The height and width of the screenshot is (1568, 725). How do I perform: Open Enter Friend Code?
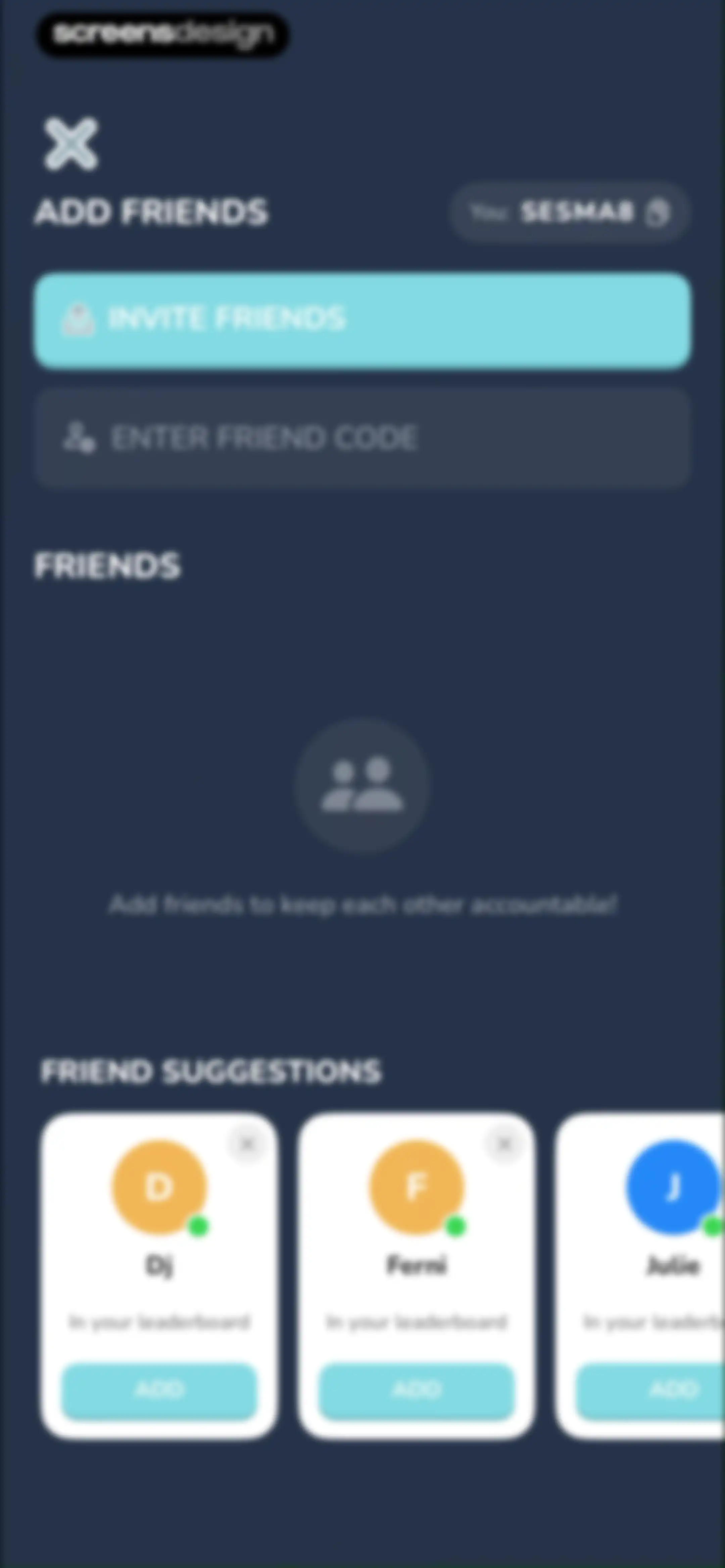362,437
